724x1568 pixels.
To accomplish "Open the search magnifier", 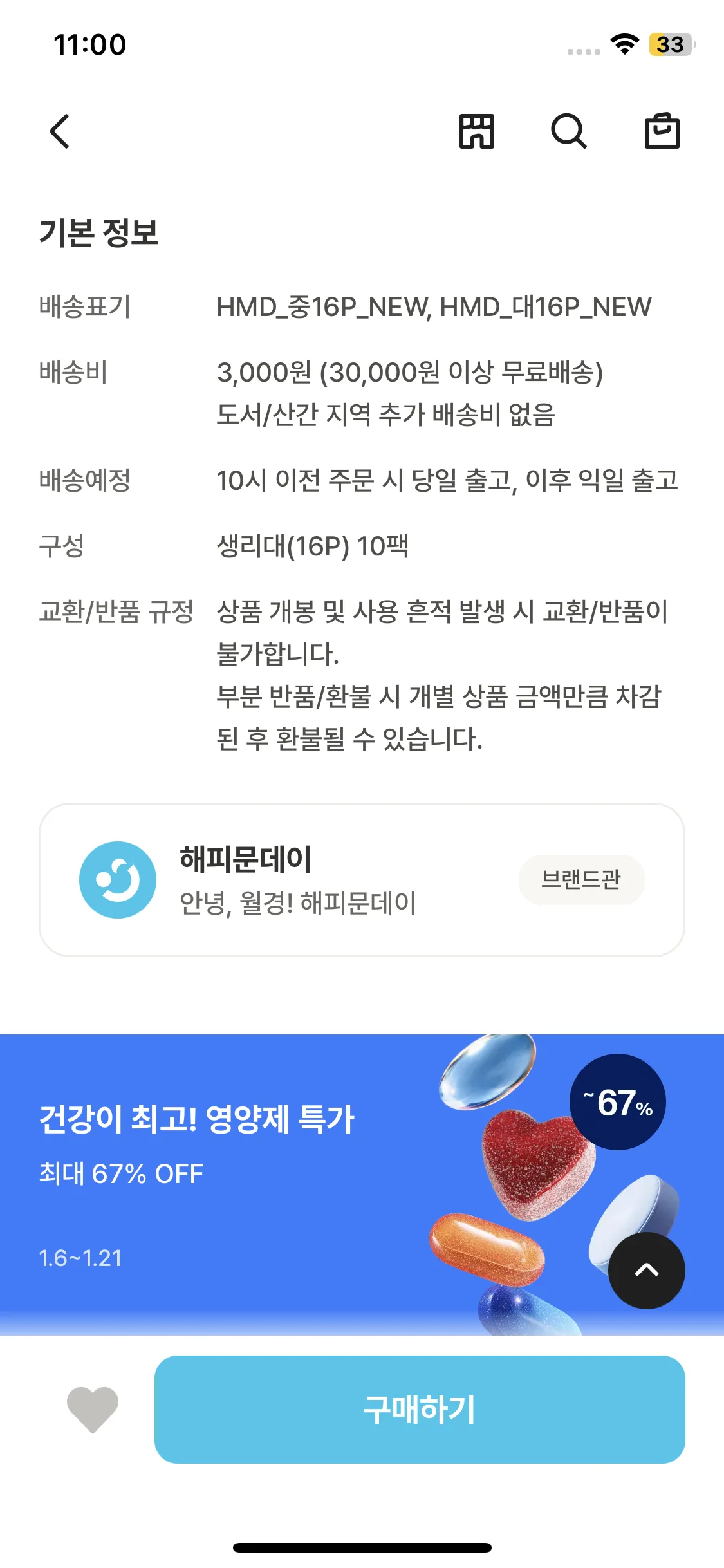I will [569, 131].
